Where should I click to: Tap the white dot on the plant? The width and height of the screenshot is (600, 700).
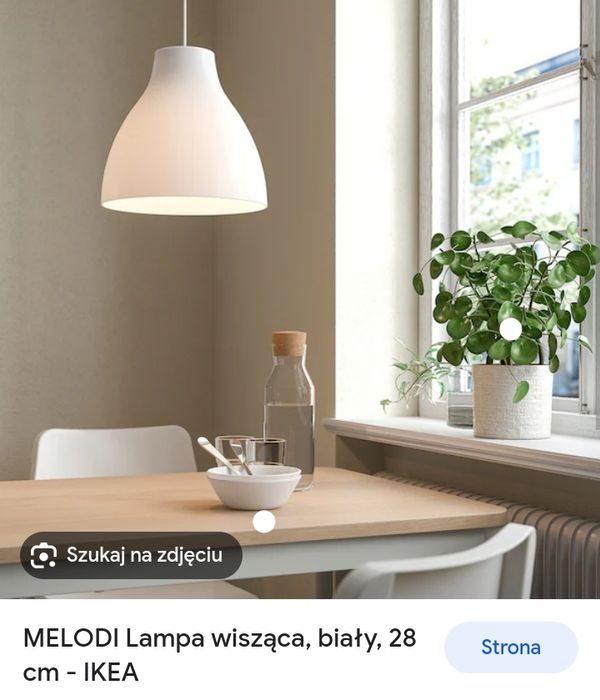(x=510, y=329)
